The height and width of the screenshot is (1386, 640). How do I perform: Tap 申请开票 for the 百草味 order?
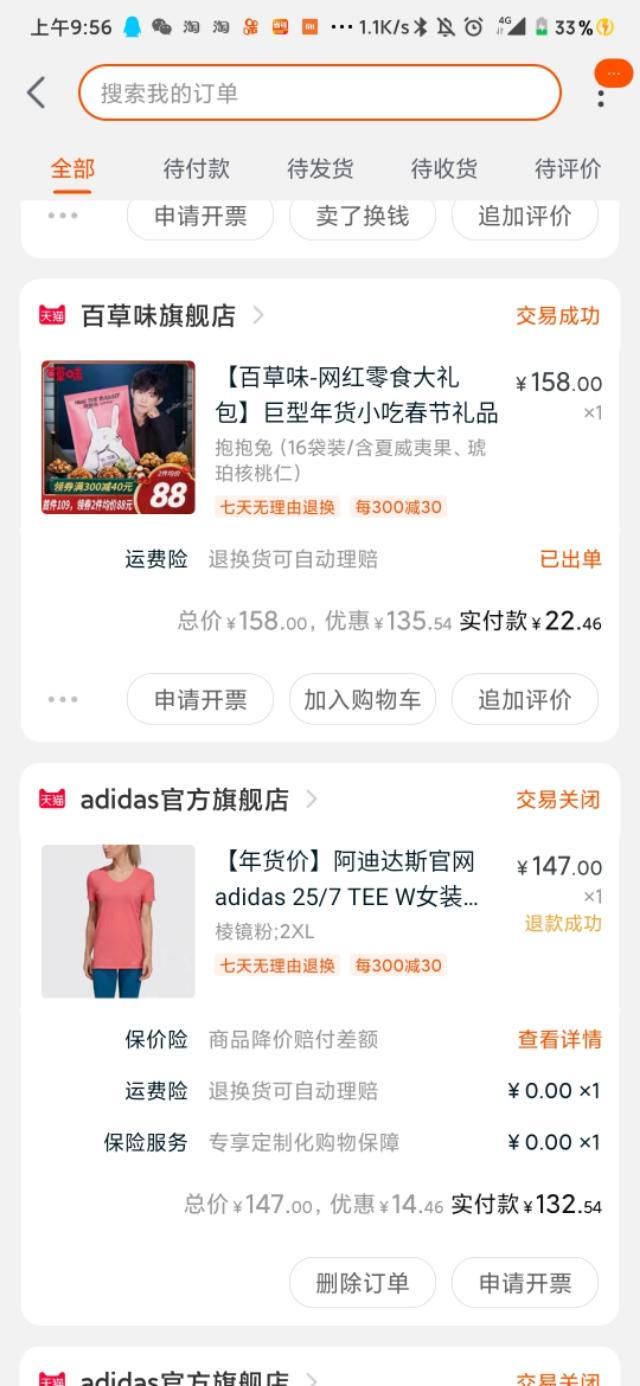(x=200, y=699)
